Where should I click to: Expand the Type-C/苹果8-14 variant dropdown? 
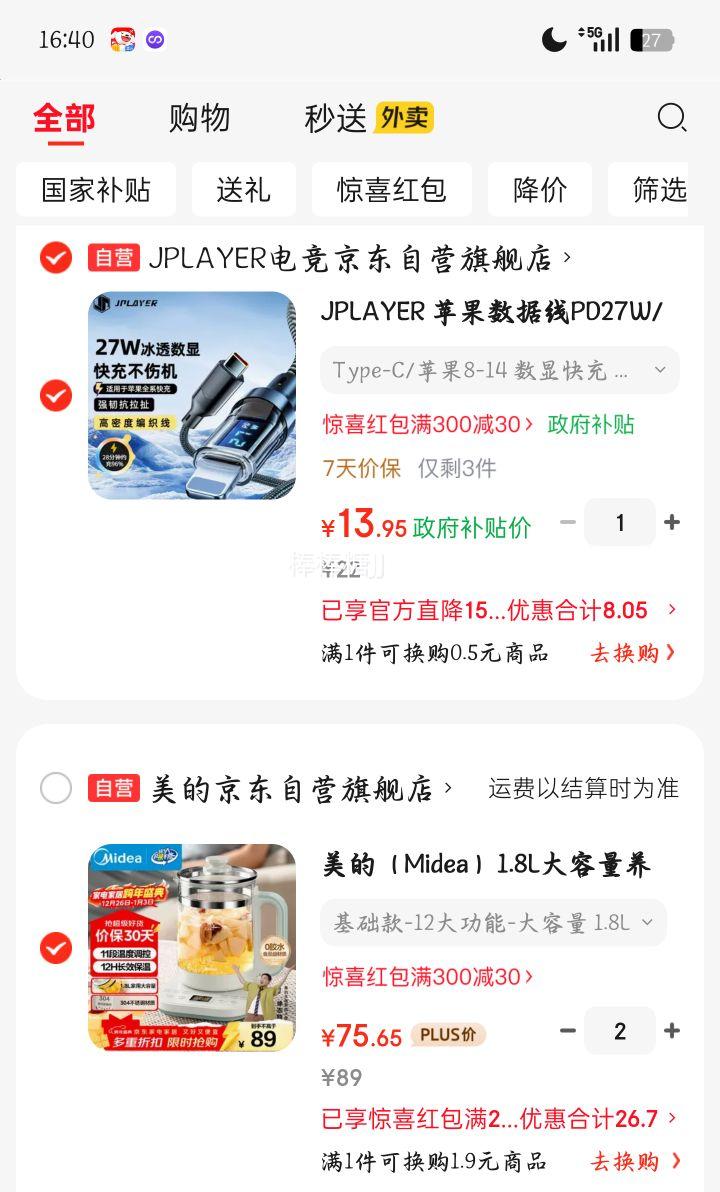click(500, 370)
